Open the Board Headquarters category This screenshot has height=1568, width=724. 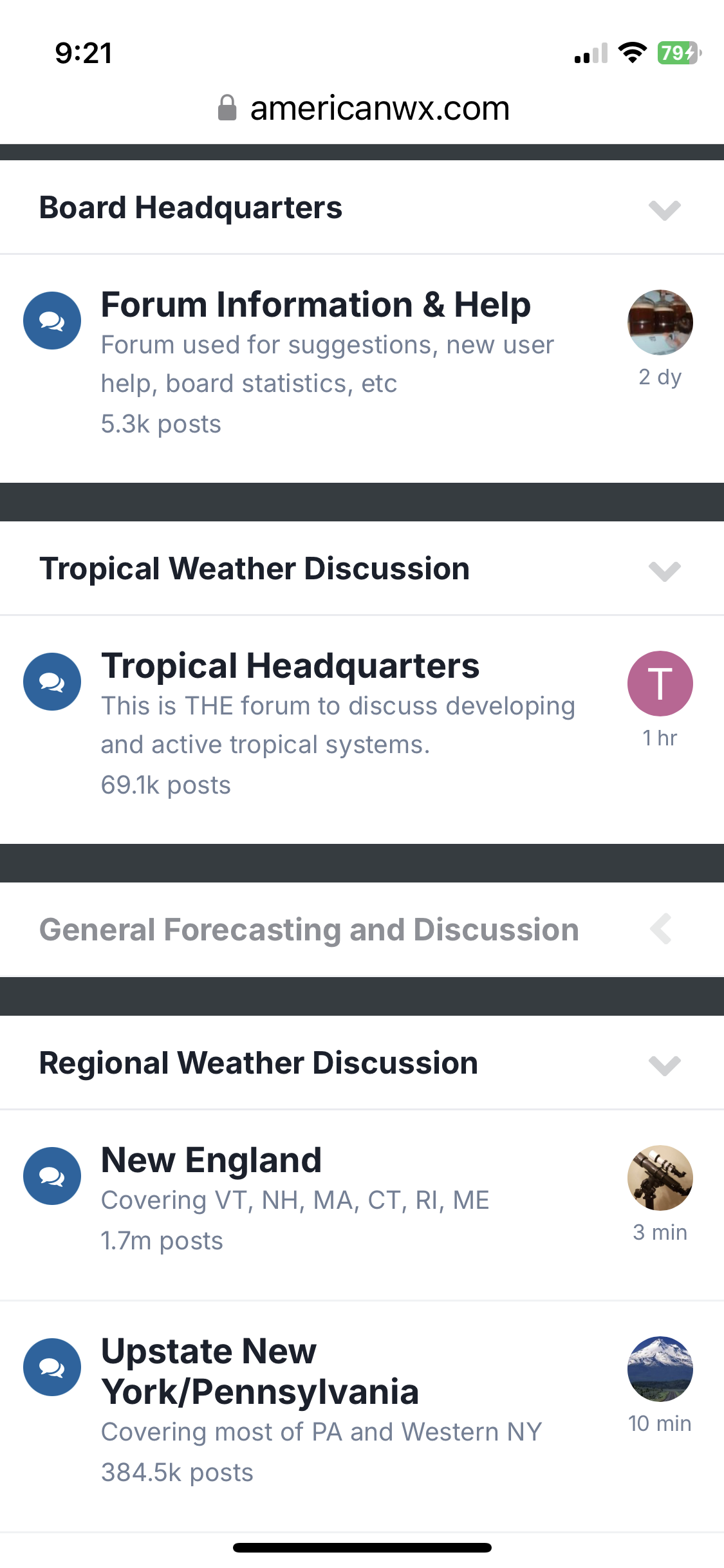point(190,208)
